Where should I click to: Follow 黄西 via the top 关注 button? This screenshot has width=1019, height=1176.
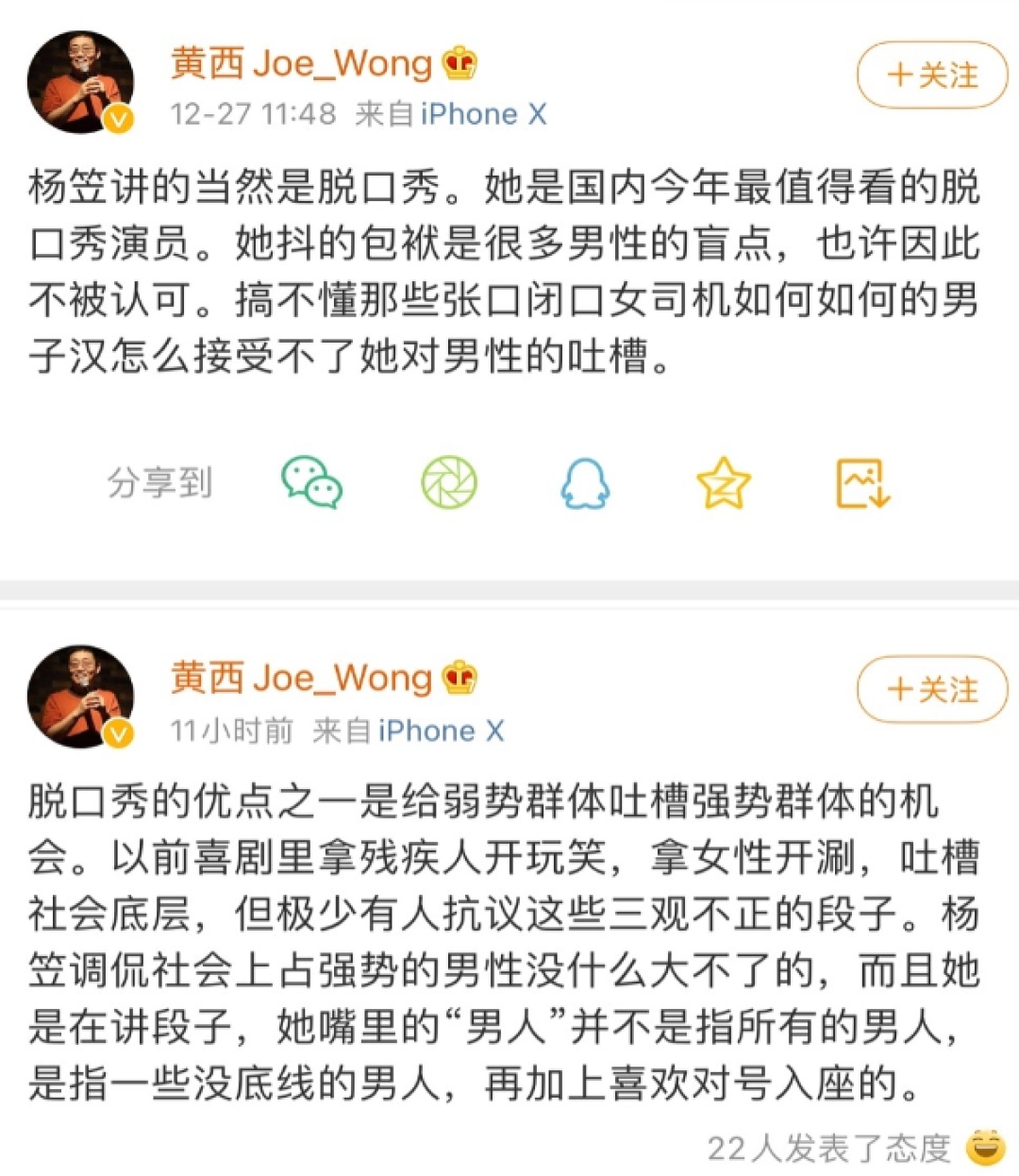[x=930, y=74]
